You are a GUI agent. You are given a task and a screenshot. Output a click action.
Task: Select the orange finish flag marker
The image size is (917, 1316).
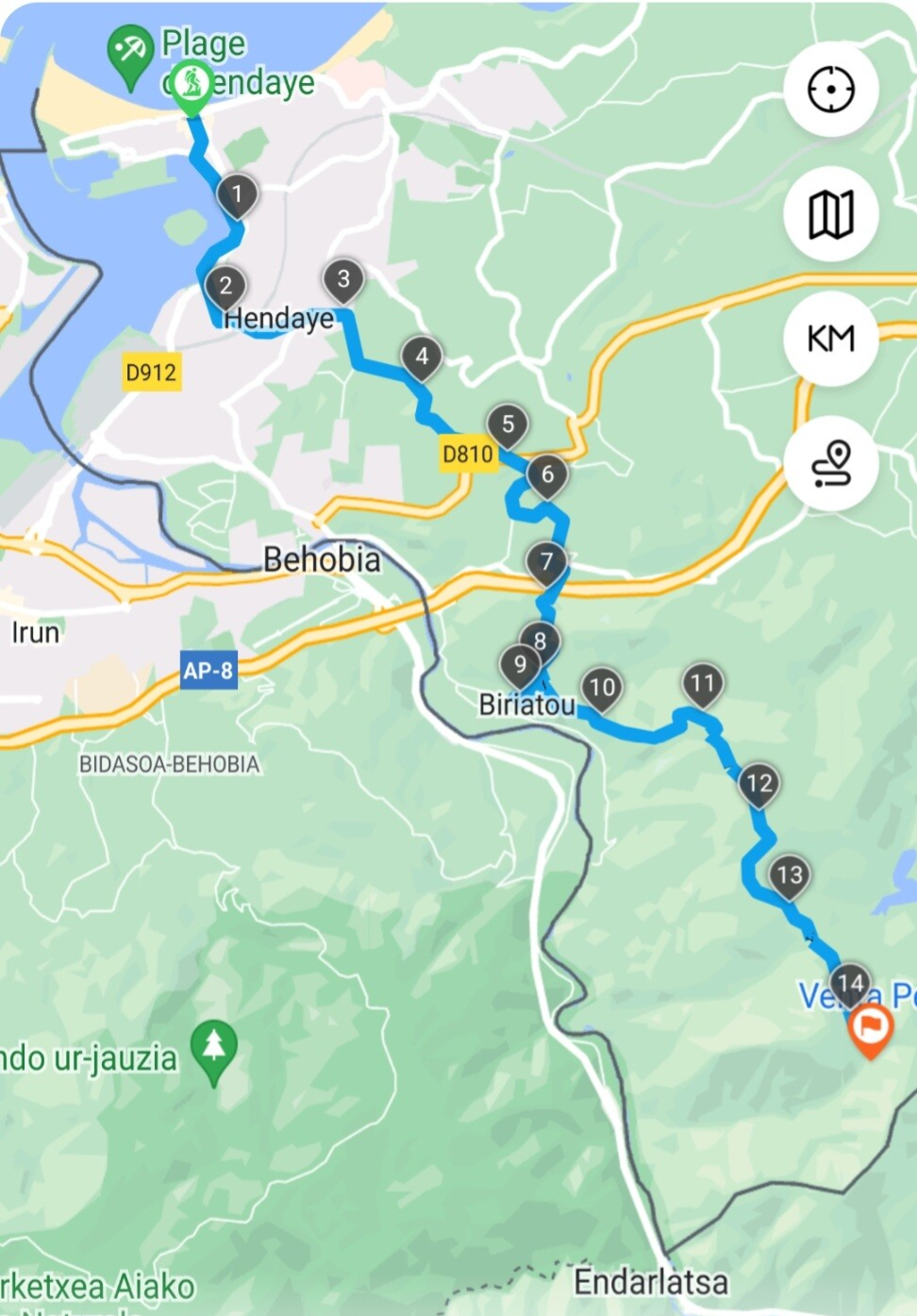tap(870, 1026)
